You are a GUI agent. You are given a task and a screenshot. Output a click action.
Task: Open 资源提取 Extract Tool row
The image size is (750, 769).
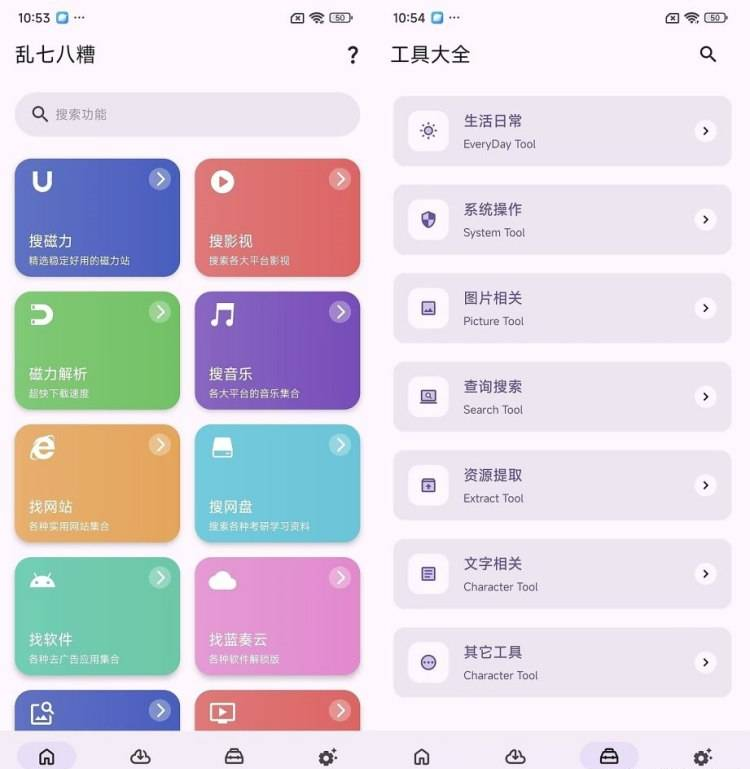562,485
